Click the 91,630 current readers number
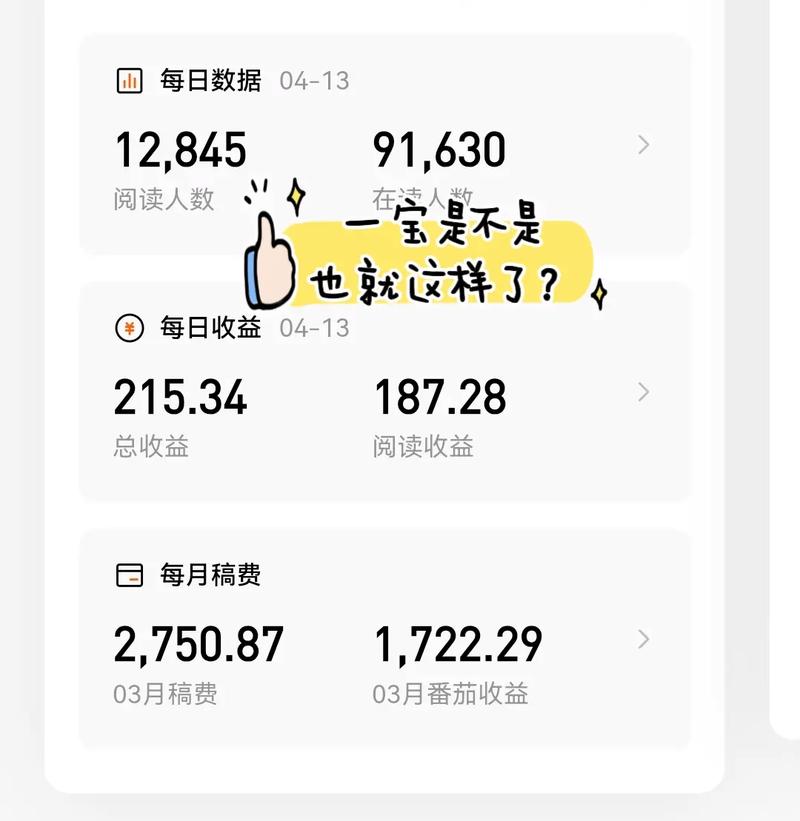Viewport: 800px width, 821px height. point(440,148)
